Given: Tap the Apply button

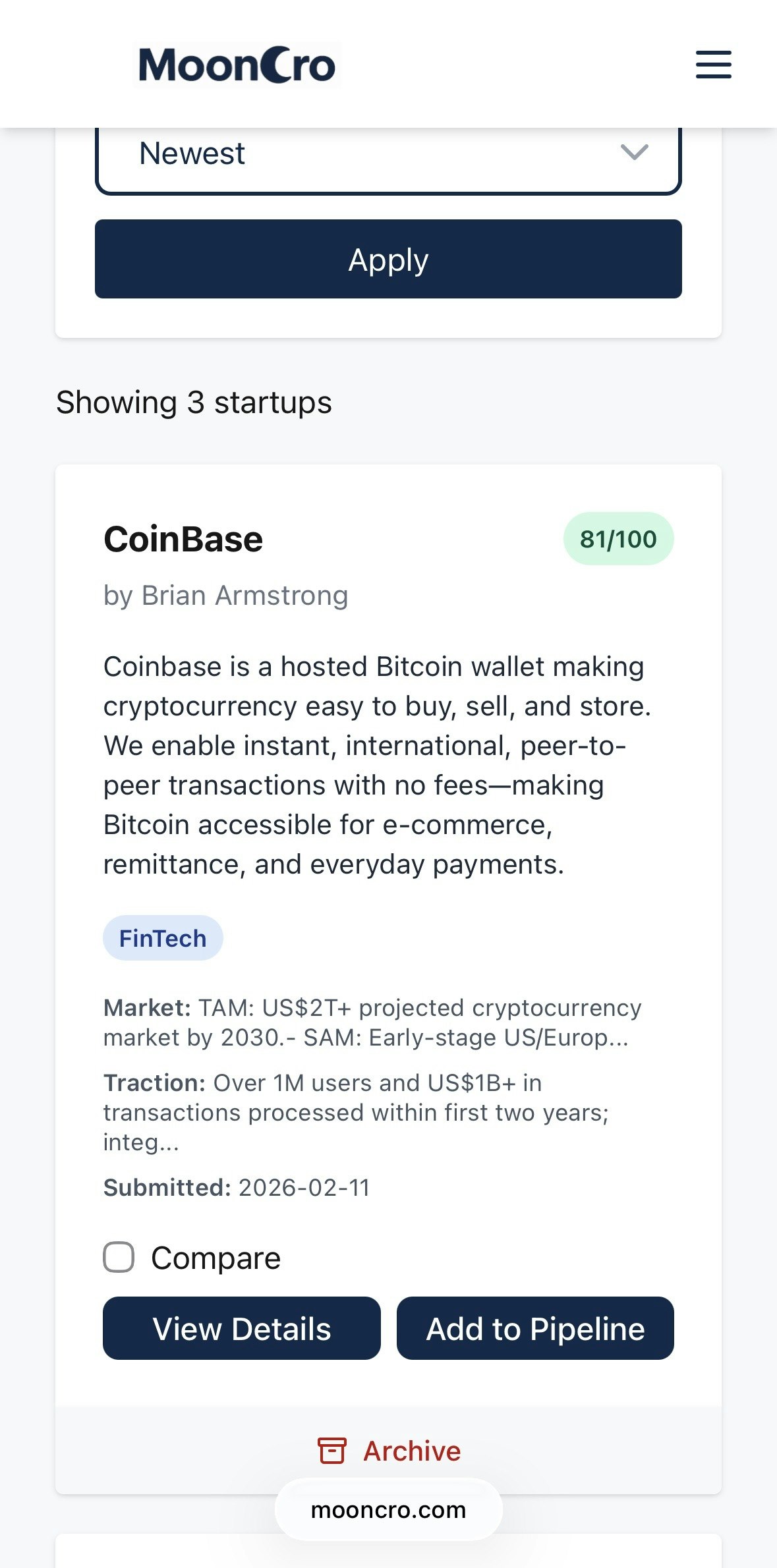Looking at the screenshot, I should [x=388, y=259].
